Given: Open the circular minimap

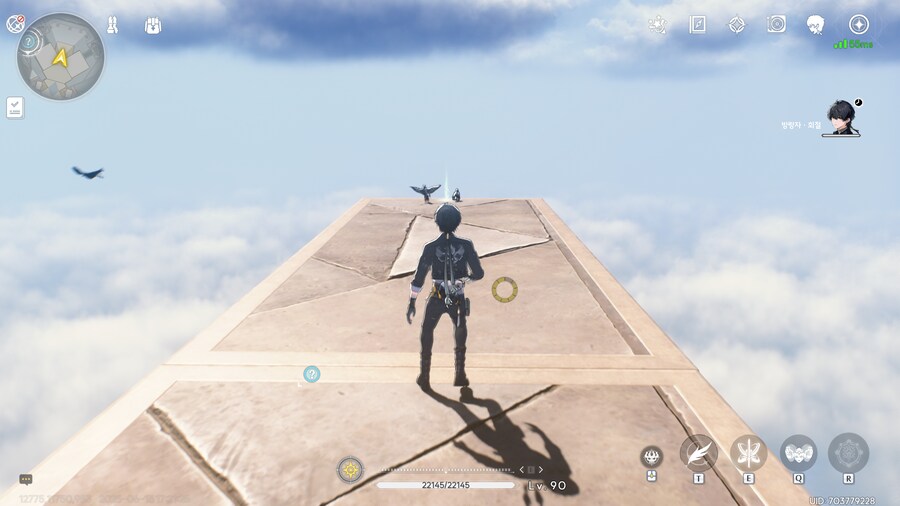Looking at the screenshot, I should pos(61,57).
